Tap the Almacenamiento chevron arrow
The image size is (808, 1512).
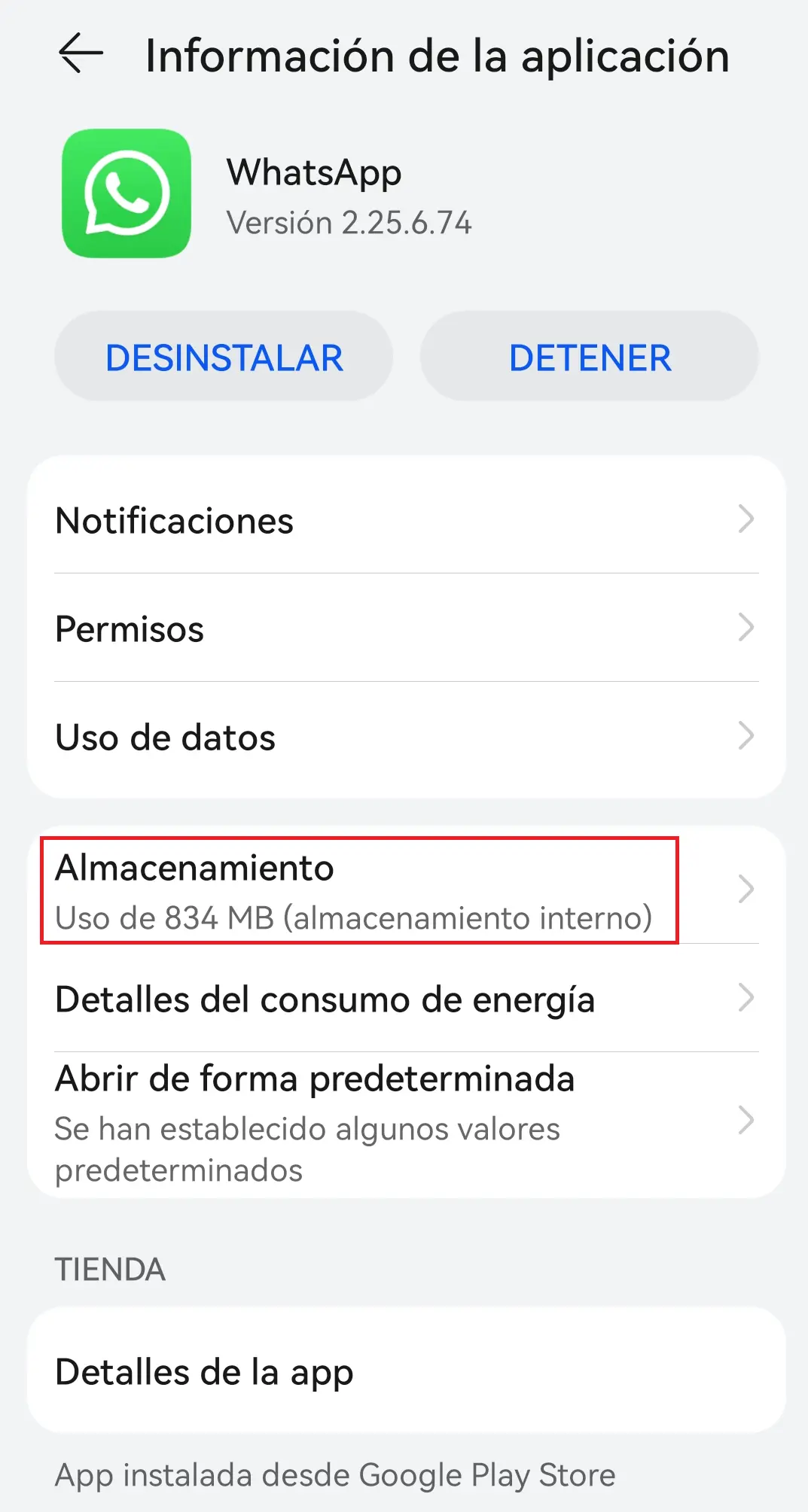pos(746,889)
